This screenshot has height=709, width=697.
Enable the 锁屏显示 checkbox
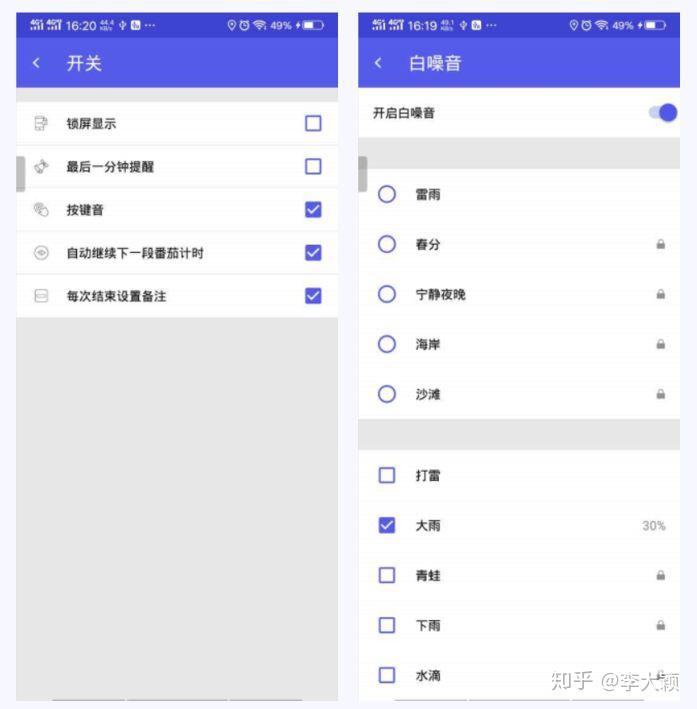coord(313,123)
